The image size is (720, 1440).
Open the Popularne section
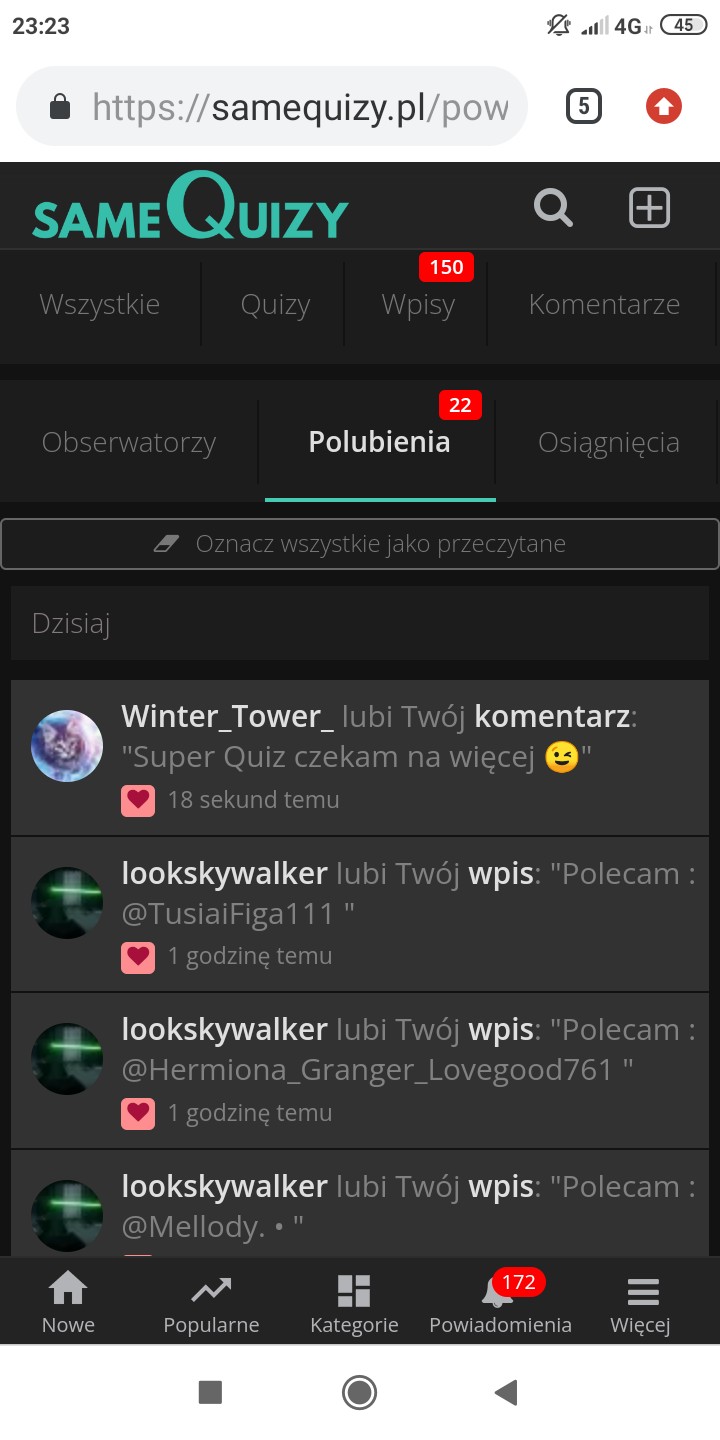point(211,1303)
